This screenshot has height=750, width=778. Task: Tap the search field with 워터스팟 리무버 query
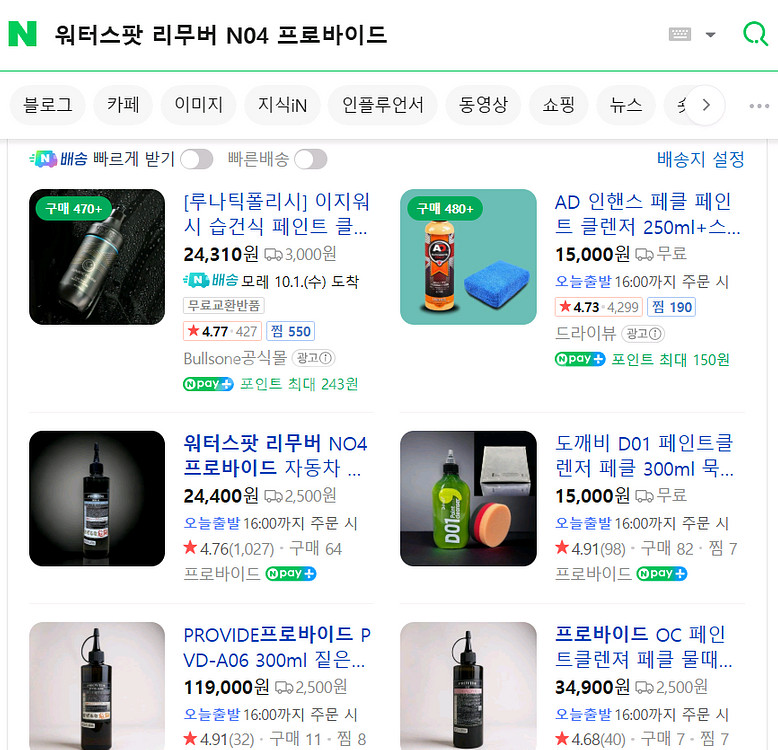pos(300,35)
